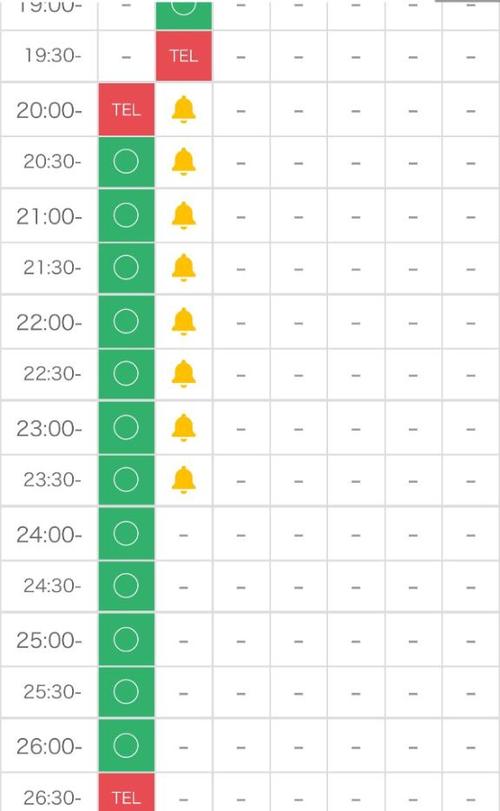Tap the red TEL cell at 20:00
500x811 pixels.
pyautogui.click(x=126, y=110)
